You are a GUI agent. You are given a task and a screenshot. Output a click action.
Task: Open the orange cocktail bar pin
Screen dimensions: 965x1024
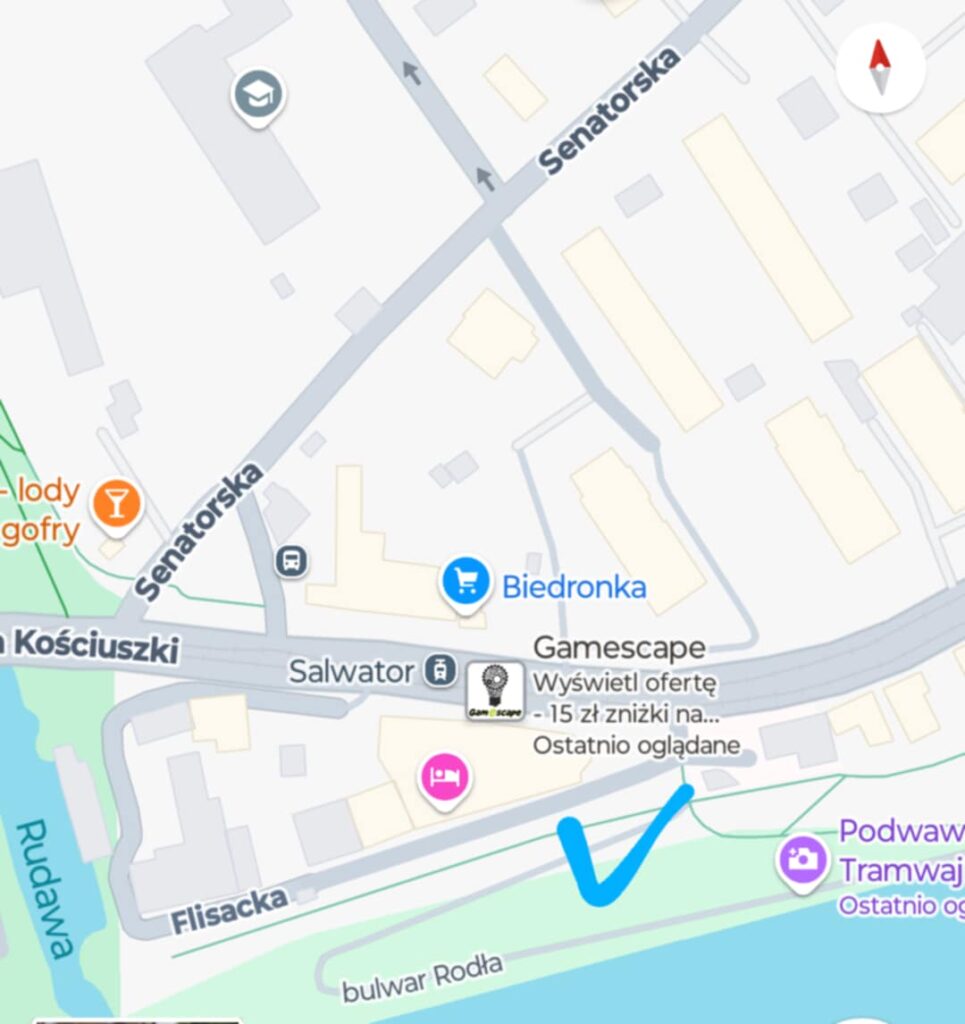[x=117, y=503]
